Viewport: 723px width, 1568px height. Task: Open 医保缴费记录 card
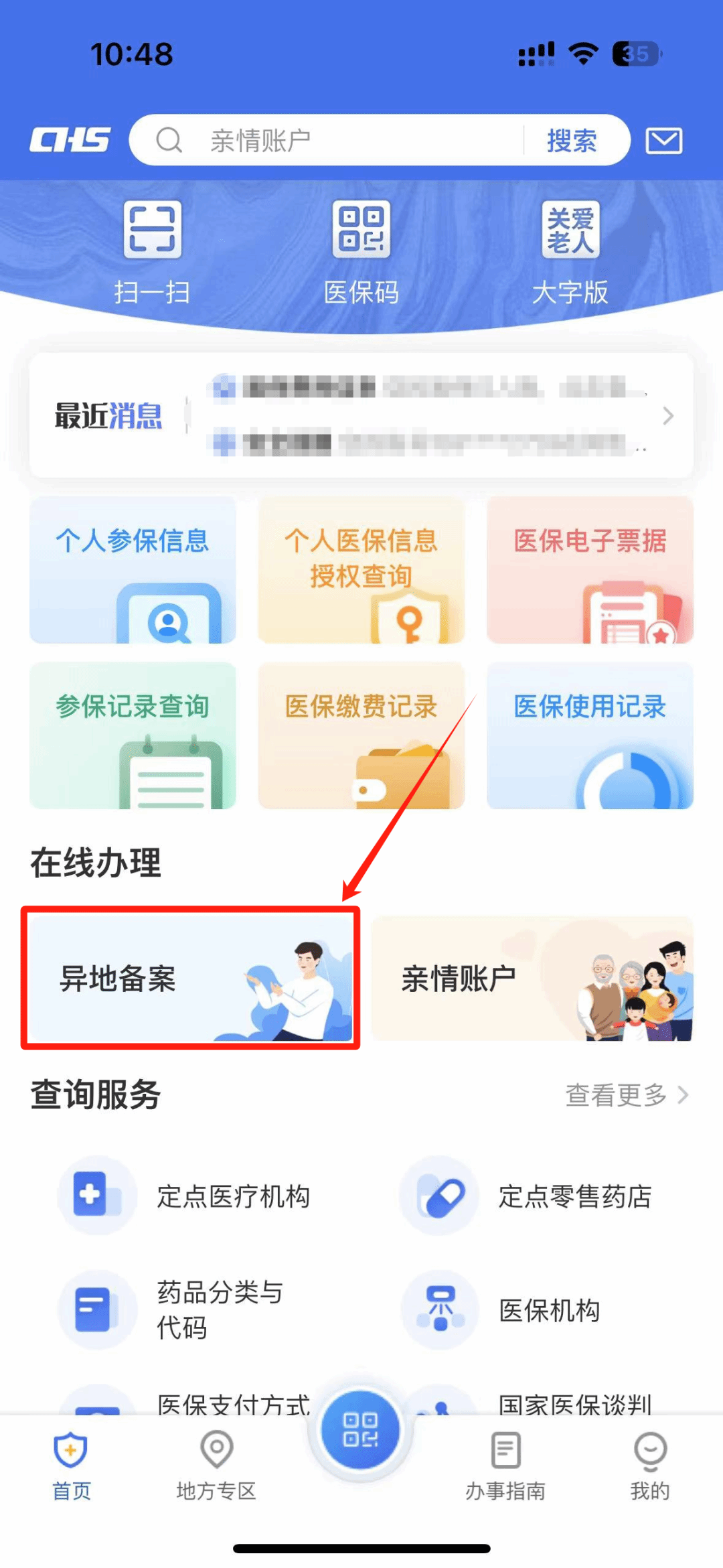point(361,735)
